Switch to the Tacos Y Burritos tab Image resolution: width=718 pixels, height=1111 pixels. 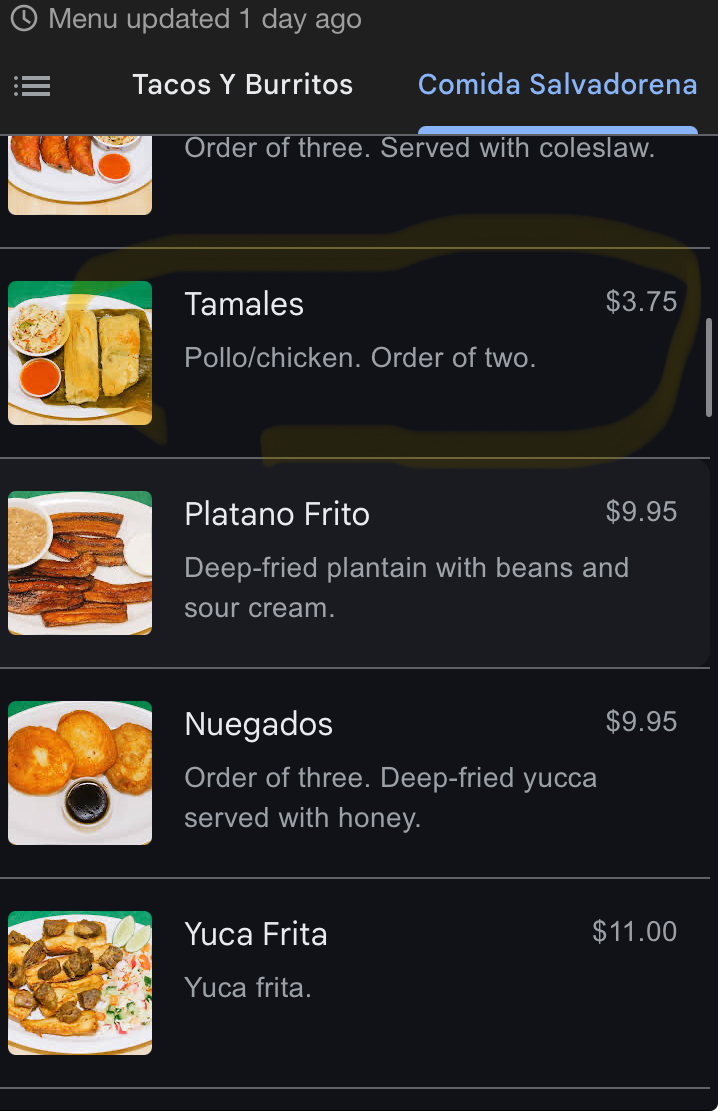[242, 85]
